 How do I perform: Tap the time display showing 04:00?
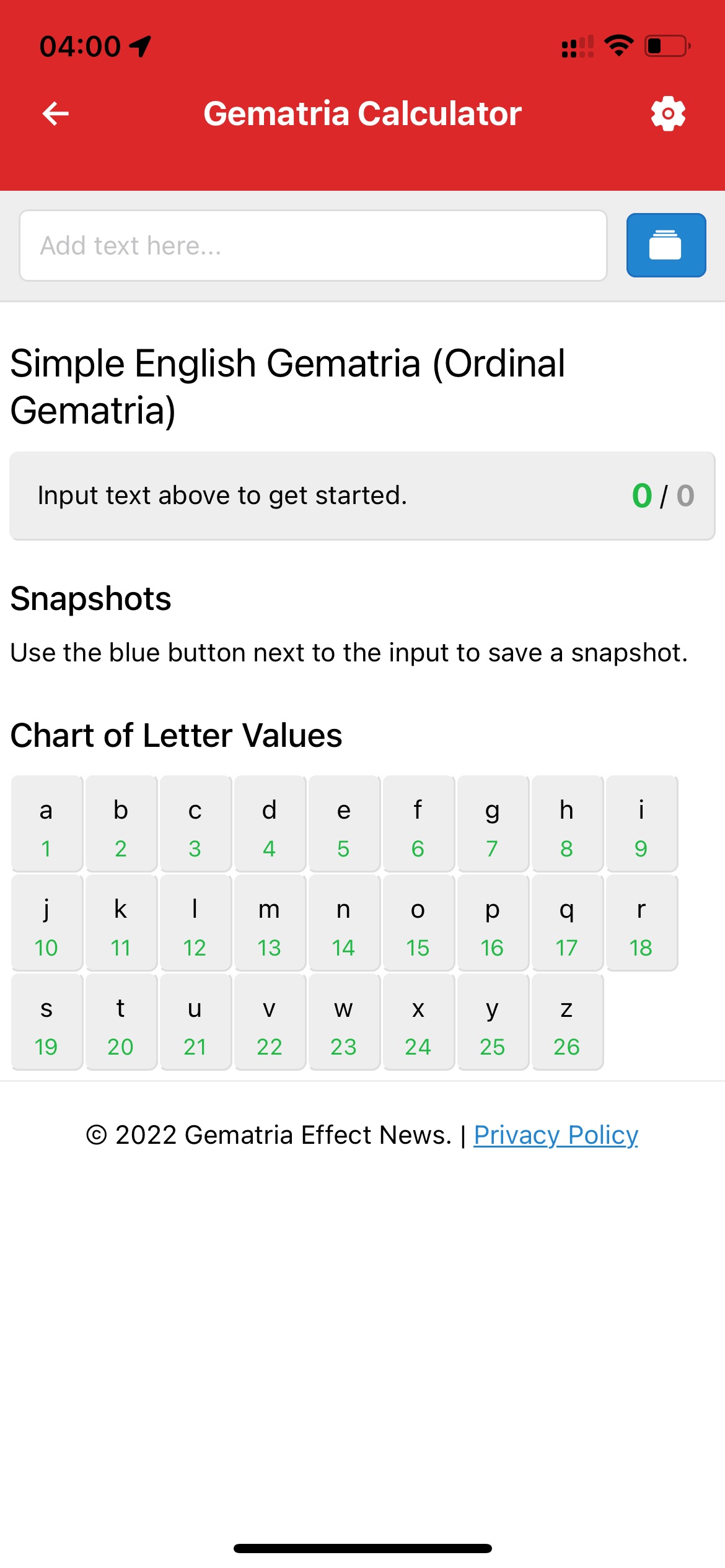[x=81, y=45]
